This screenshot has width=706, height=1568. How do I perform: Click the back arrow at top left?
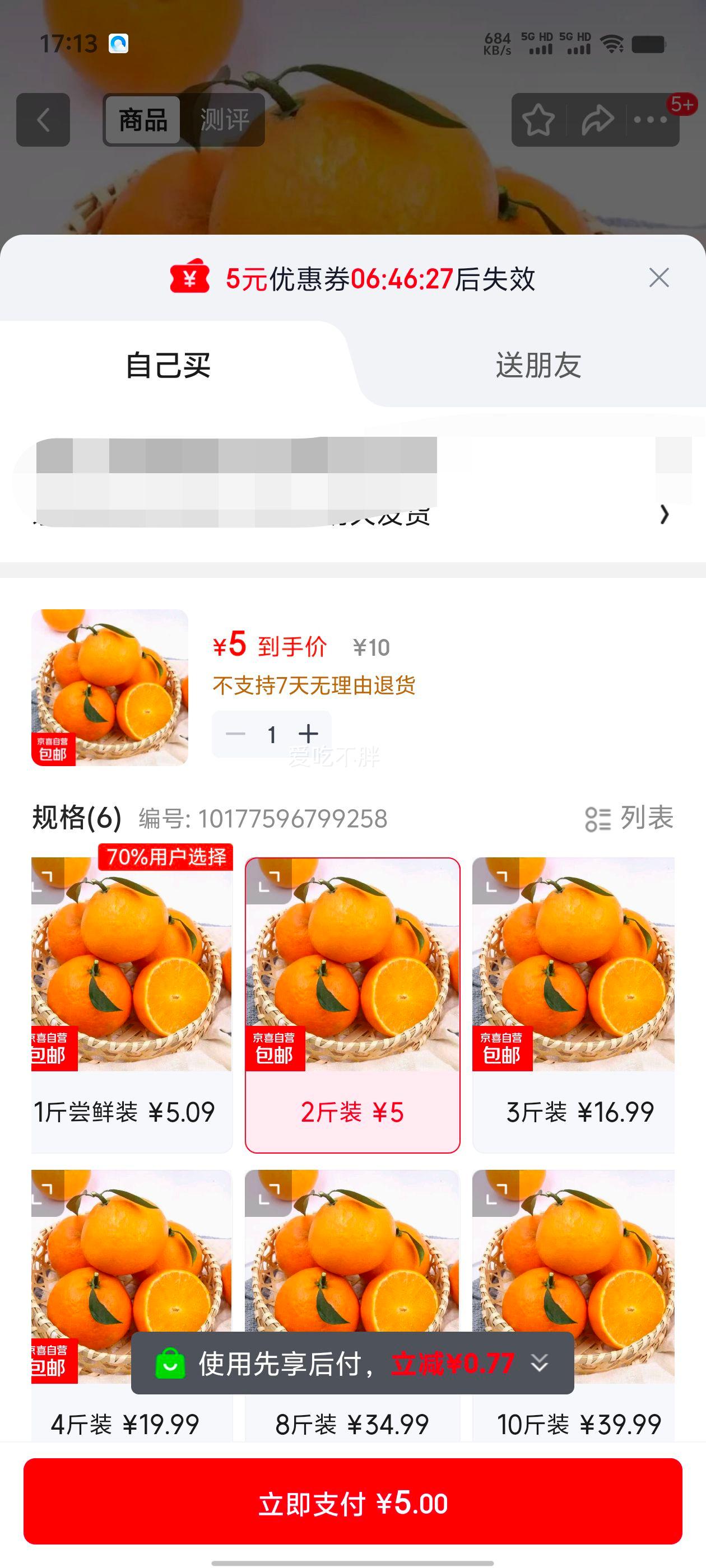43,120
